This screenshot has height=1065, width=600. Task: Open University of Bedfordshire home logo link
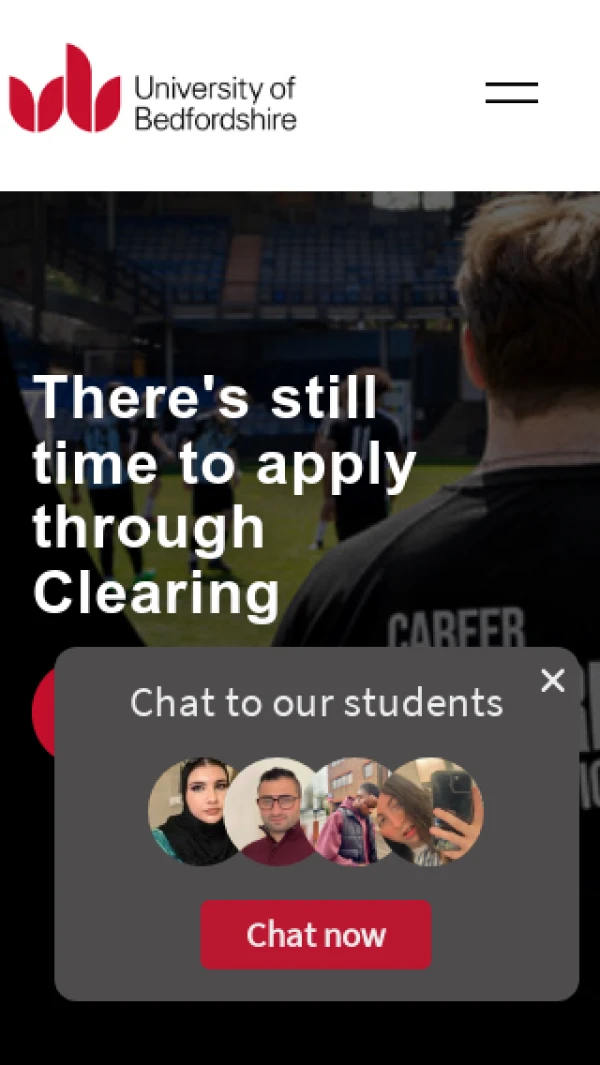pos(153,90)
